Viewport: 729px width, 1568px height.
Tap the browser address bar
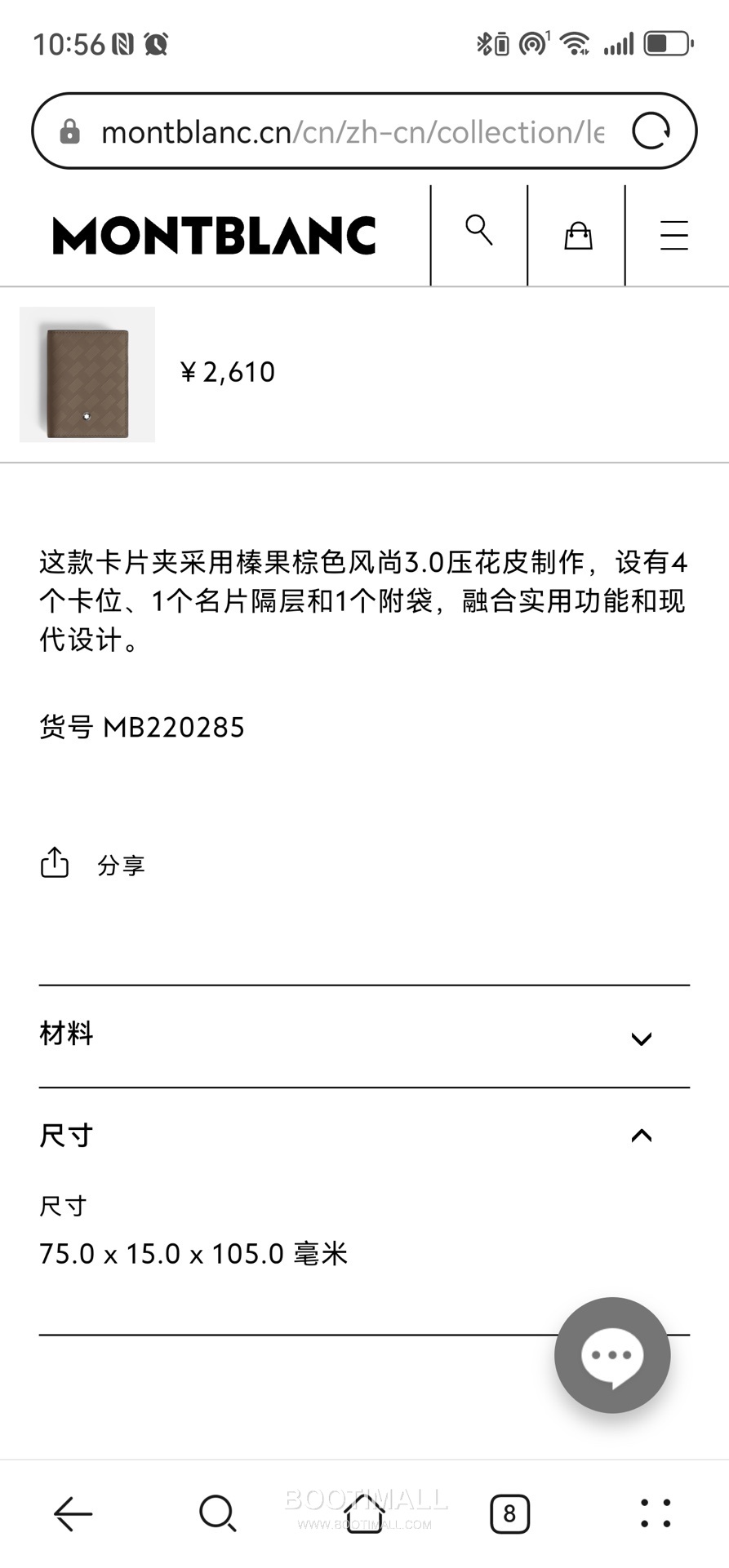pos(351,132)
